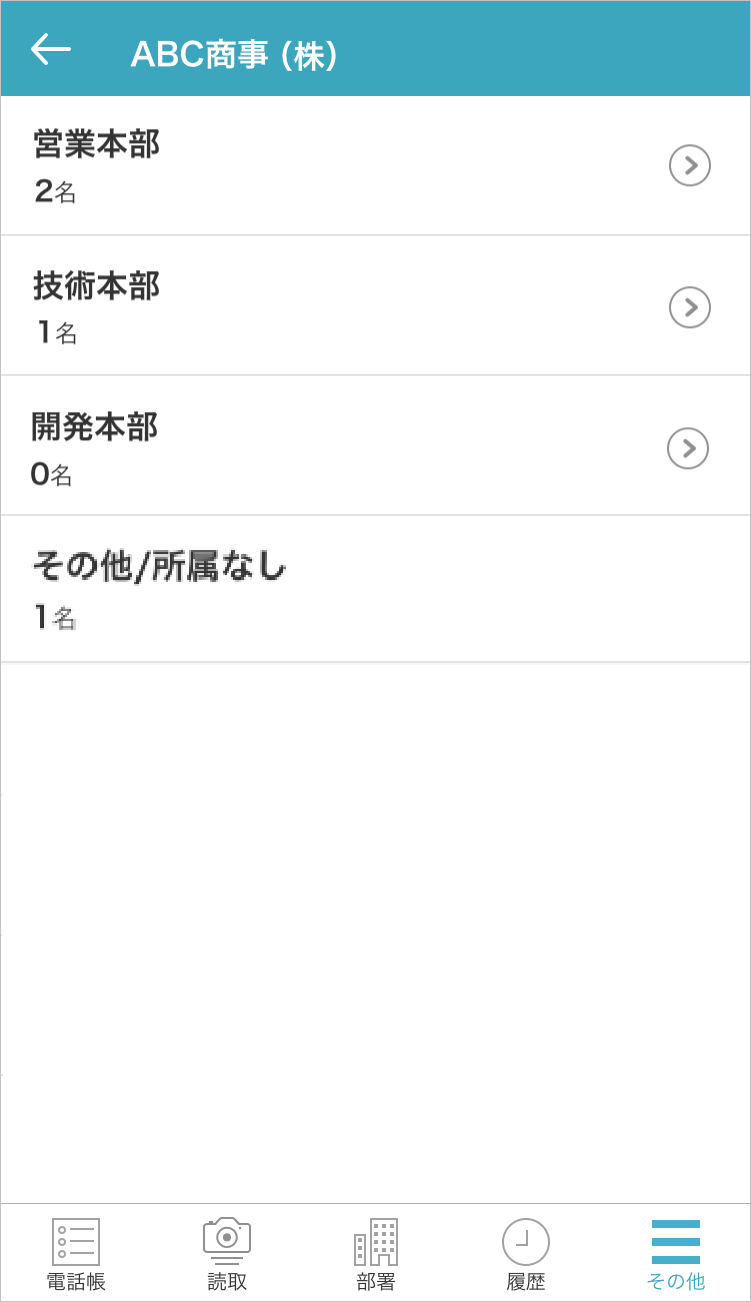This screenshot has height=1302, width=751.
Task: Click the back arrow in the header
Action: coord(48,48)
